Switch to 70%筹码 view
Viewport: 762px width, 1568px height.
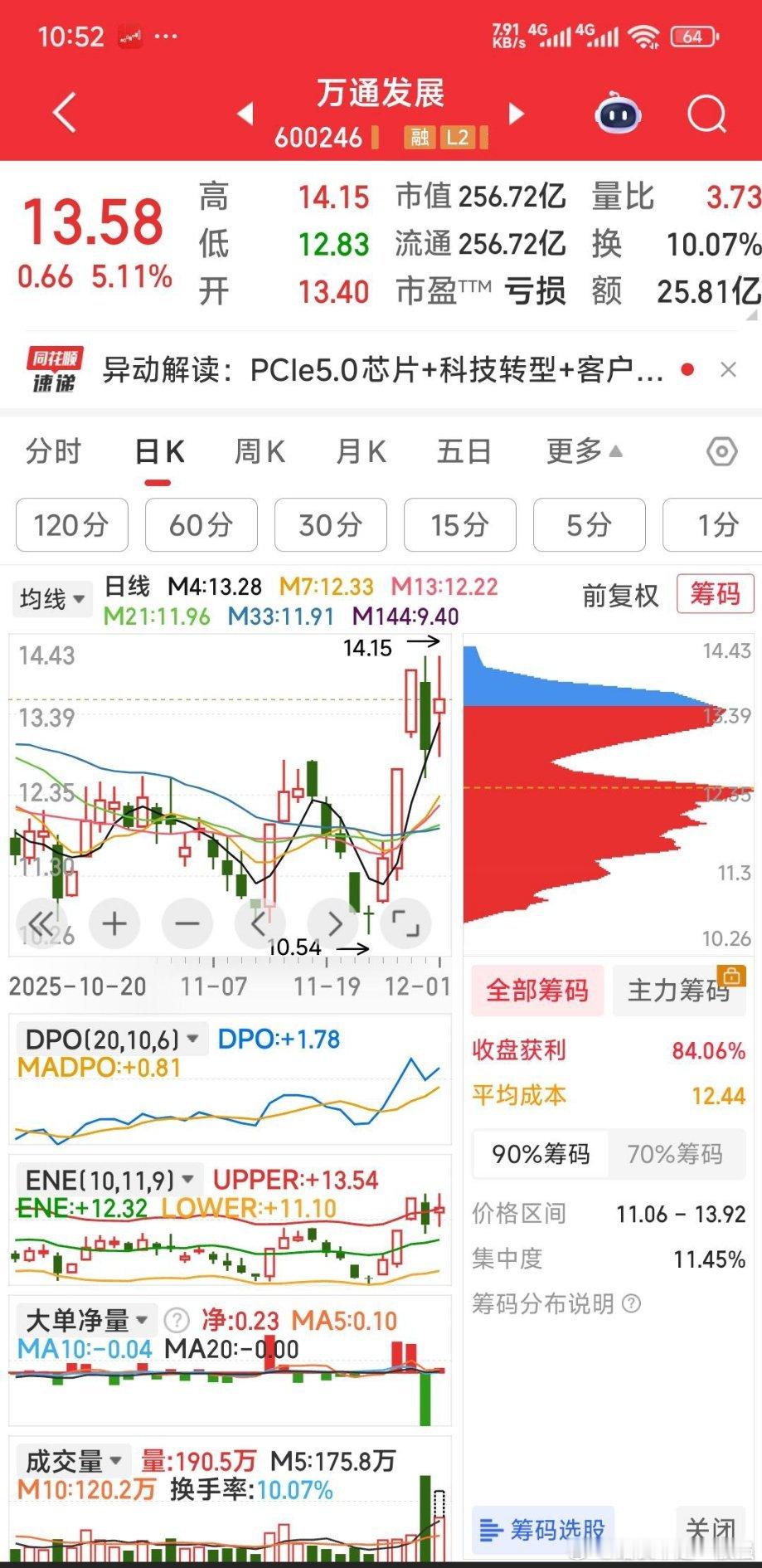pyautogui.click(x=674, y=1154)
